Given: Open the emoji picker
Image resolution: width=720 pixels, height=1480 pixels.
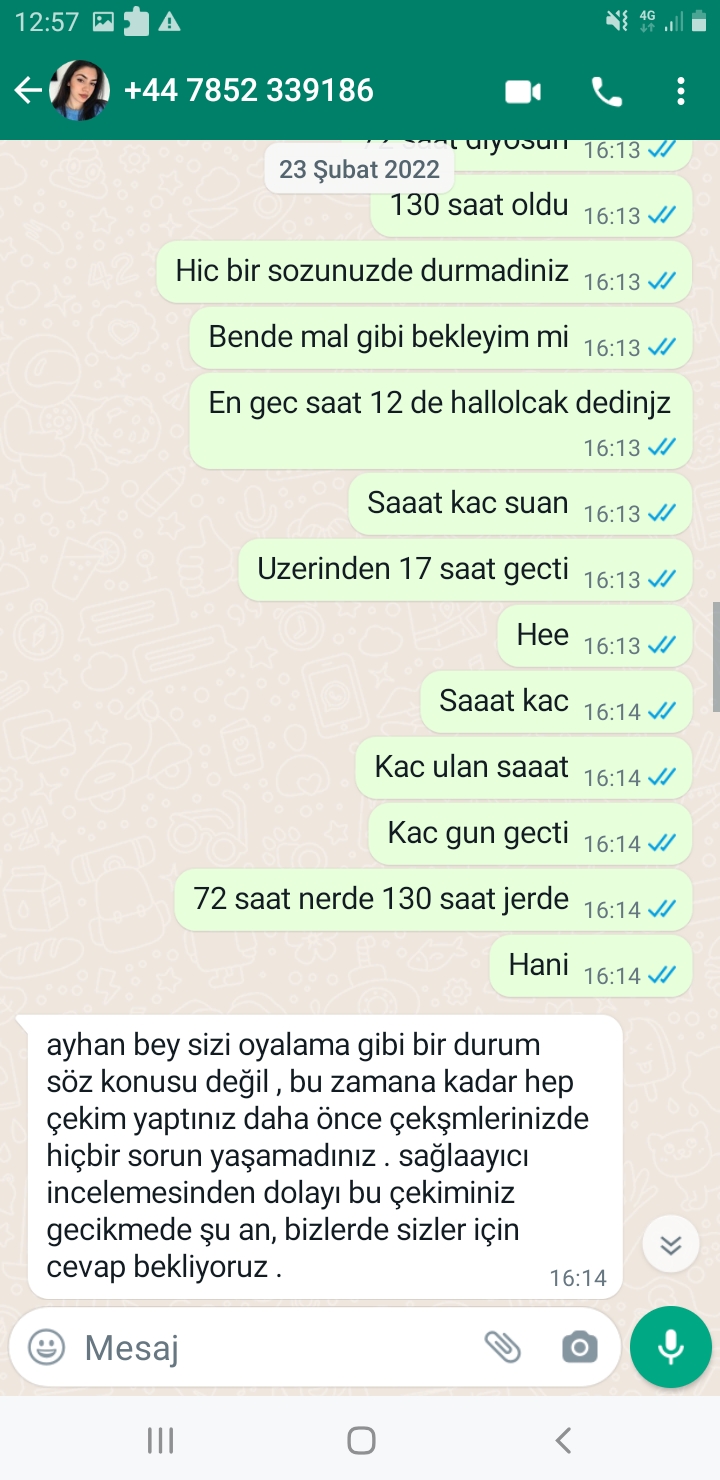Looking at the screenshot, I should pos(46,1348).
